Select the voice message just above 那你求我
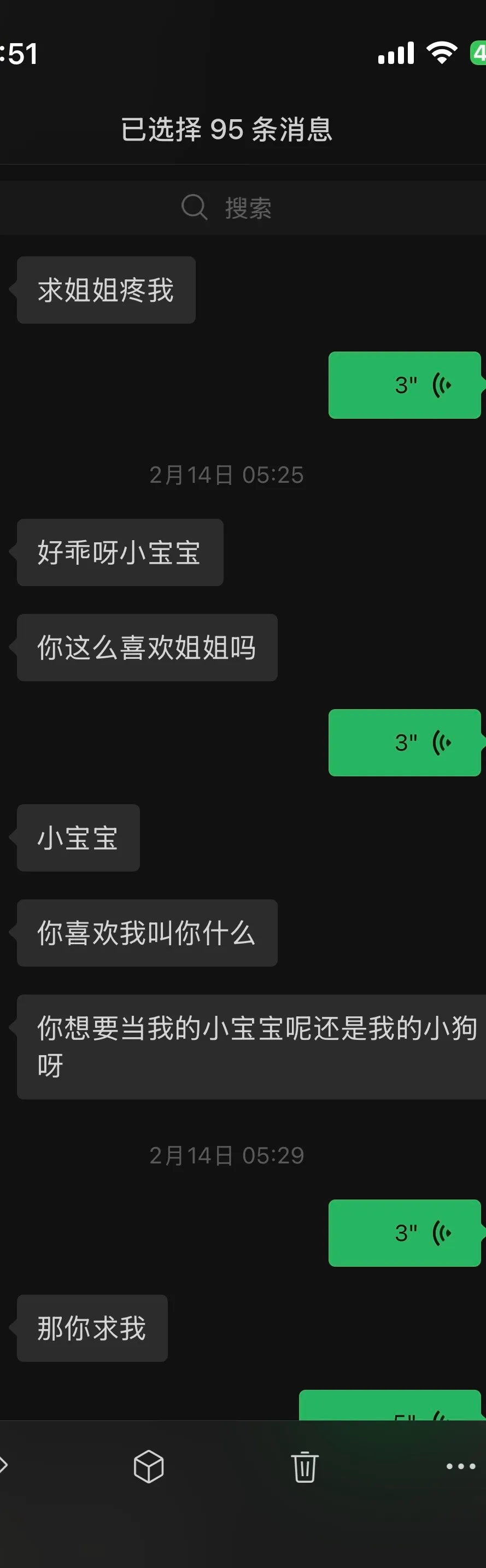486x1568 pixels. pyautogui.click(x=405, y=1233)
